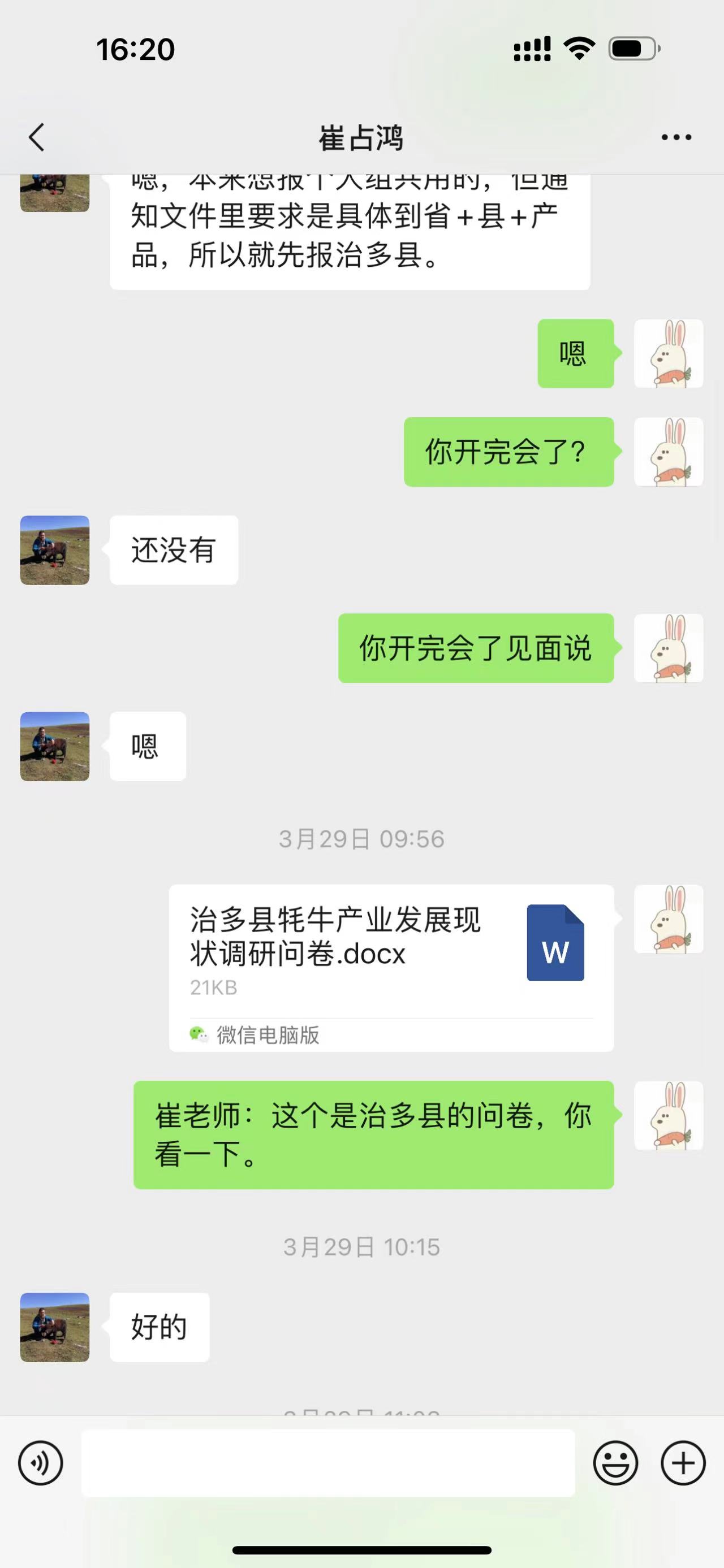Open the 治多县牦牛产业发展现状调研问卷.docx file
Viewport: 724px width, 1568px height.
click(x=391, y=967)
